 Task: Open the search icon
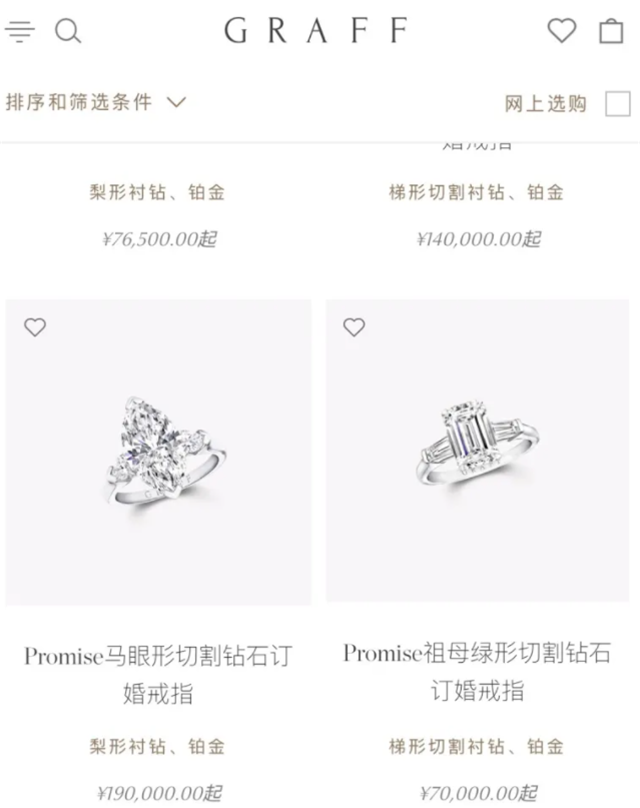[x=67, y=31]
